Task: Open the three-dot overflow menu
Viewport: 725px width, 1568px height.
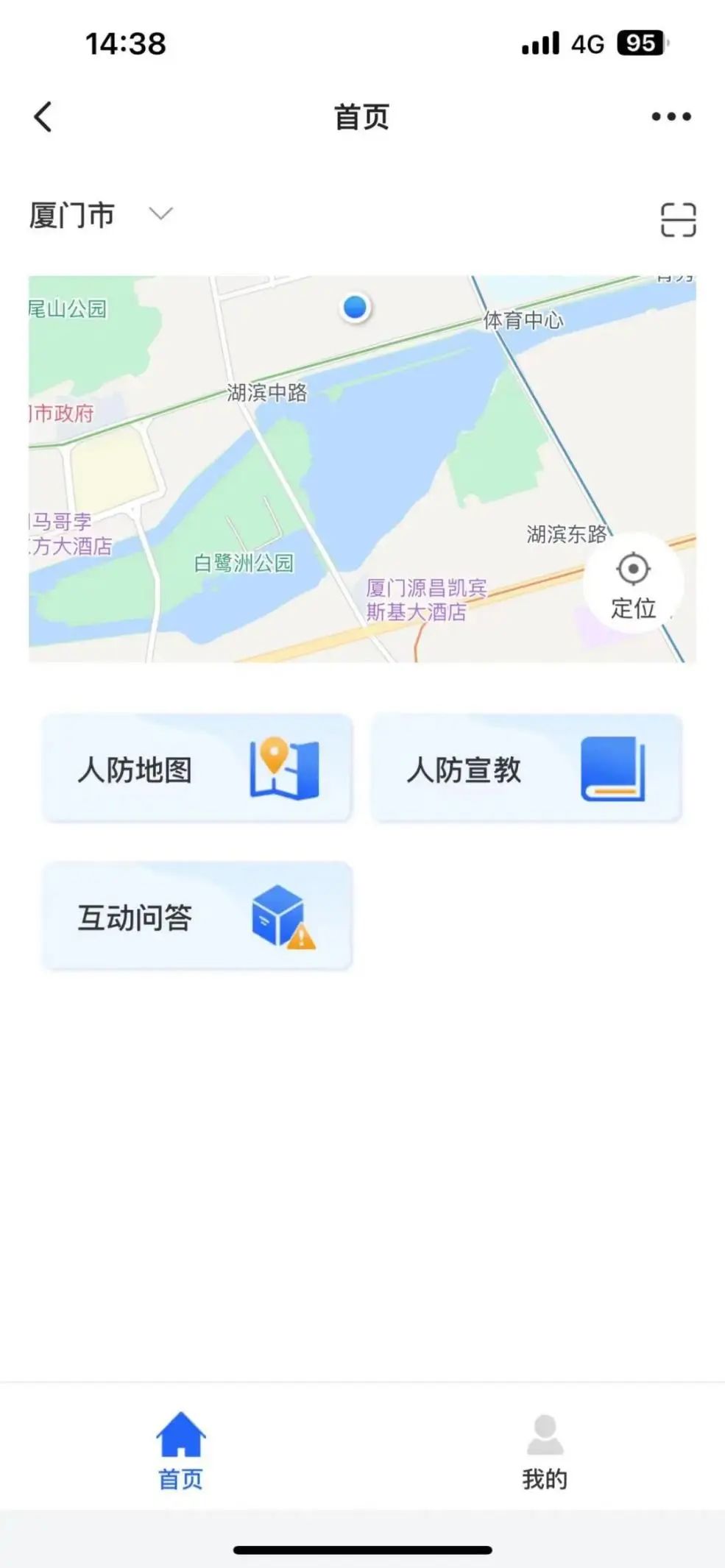Action: pyautogui.click(x=671, y=116)
